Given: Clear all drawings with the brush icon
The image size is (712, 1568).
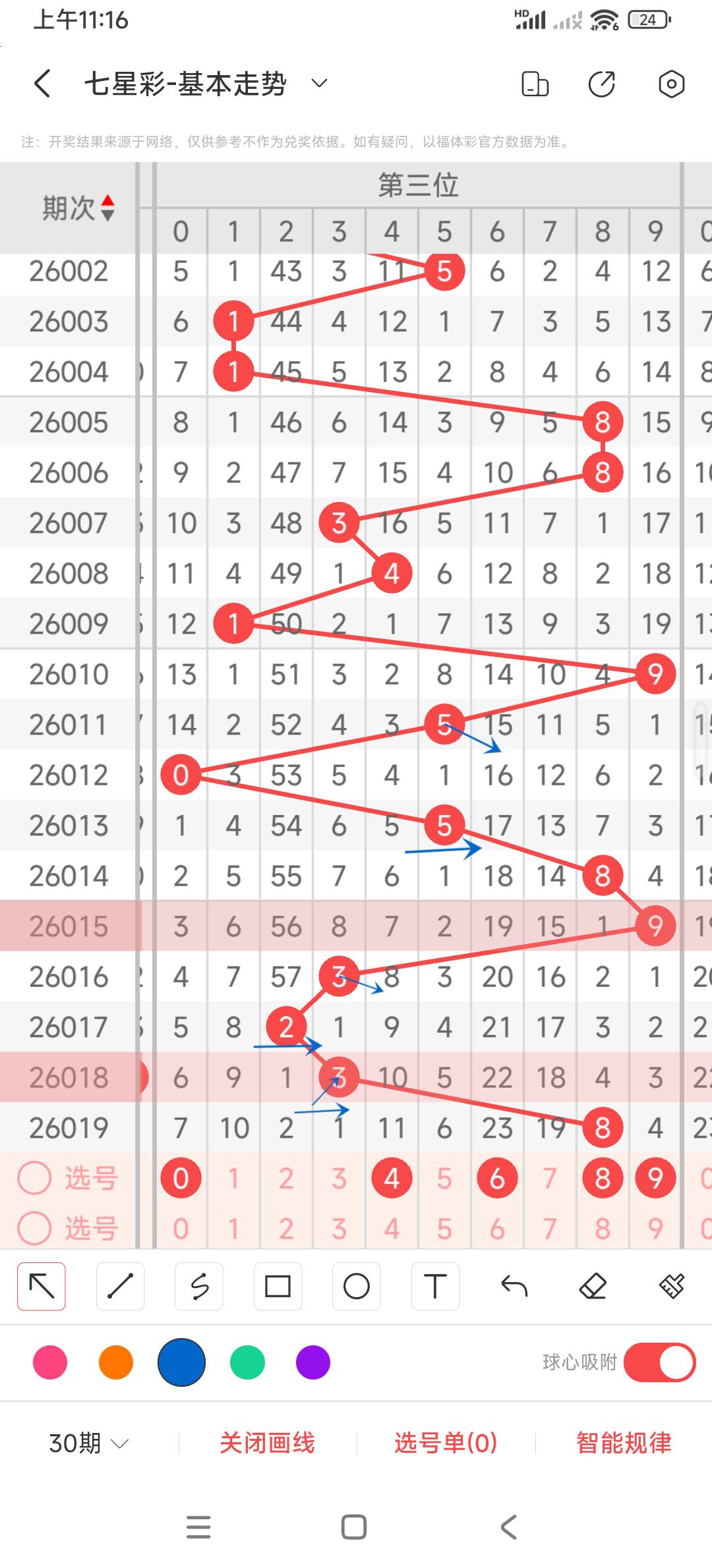Looking at the screenshot, I should tap(671, 1286).
